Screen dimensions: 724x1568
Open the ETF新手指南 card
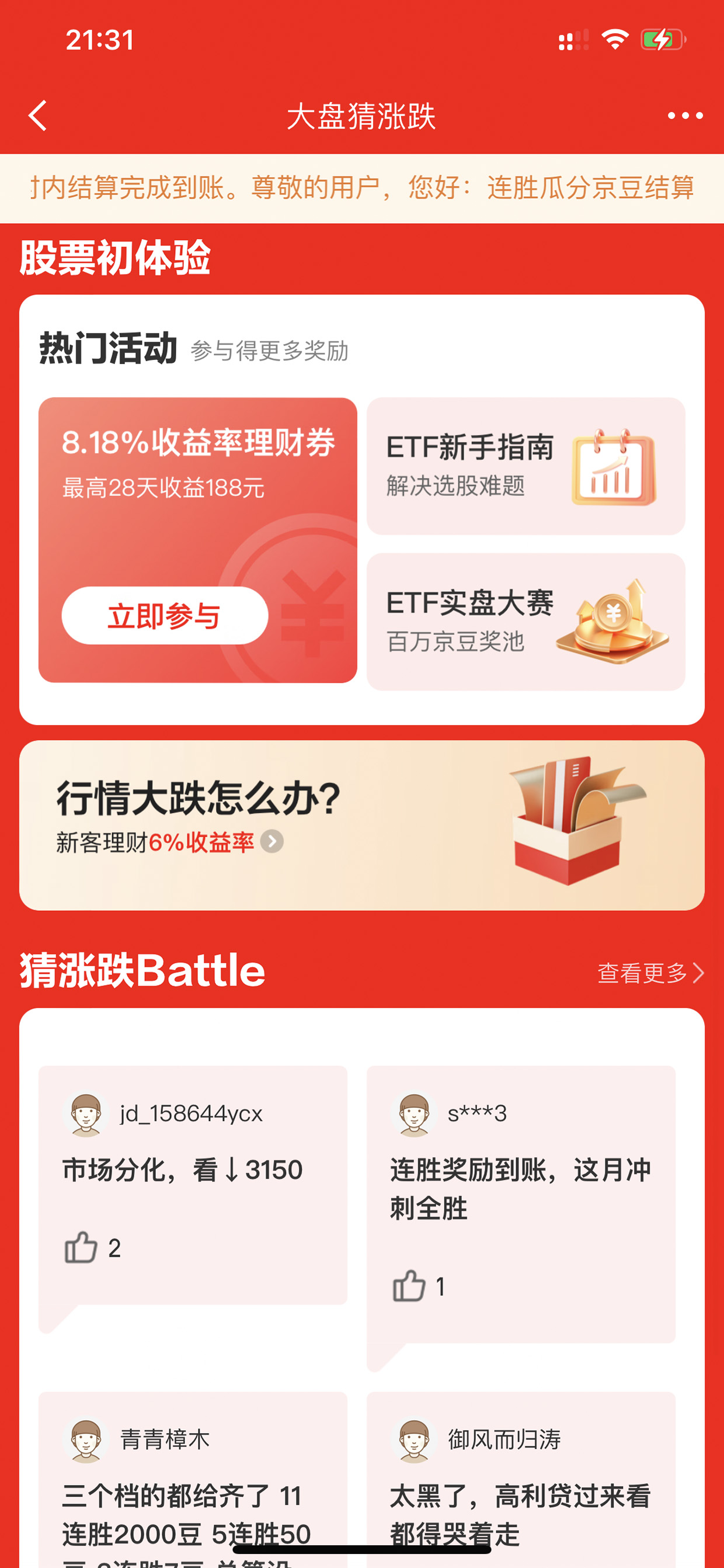[525, 466]
